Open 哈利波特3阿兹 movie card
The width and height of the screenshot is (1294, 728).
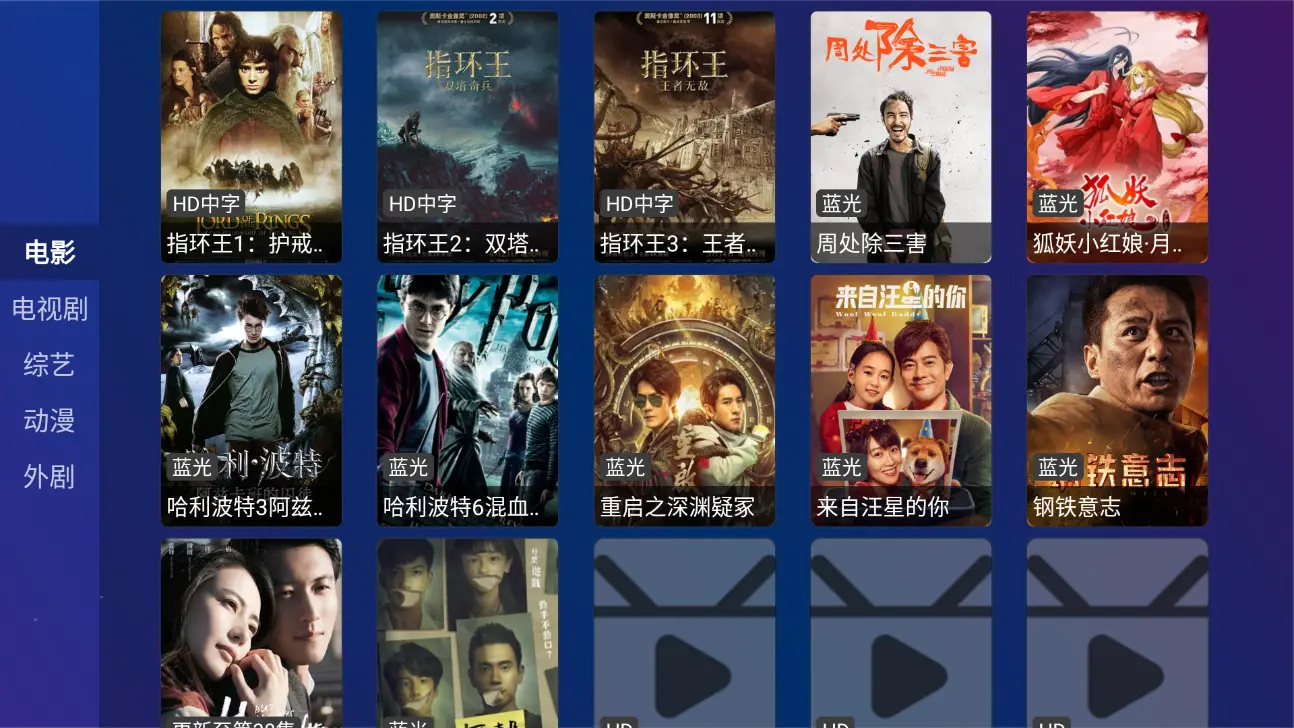251,400
